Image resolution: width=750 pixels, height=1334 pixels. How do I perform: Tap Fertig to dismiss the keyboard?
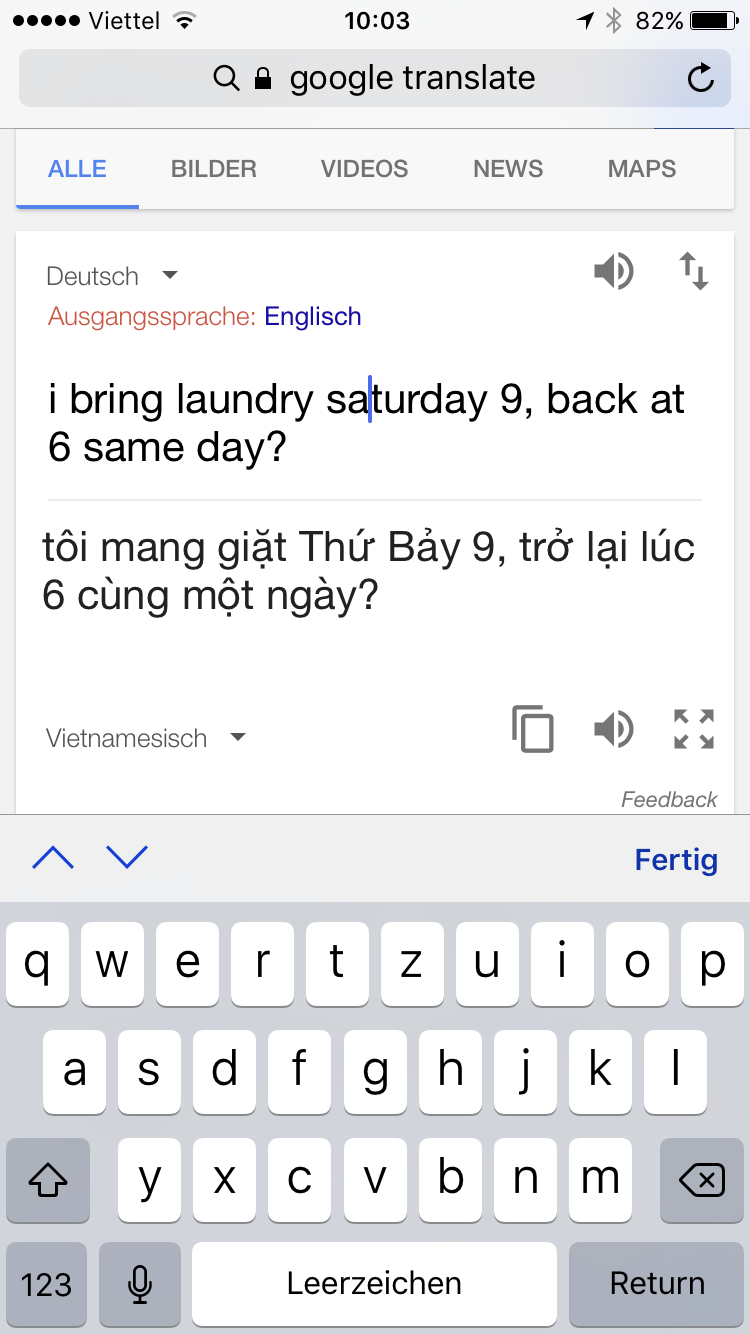tap(675, 859)
